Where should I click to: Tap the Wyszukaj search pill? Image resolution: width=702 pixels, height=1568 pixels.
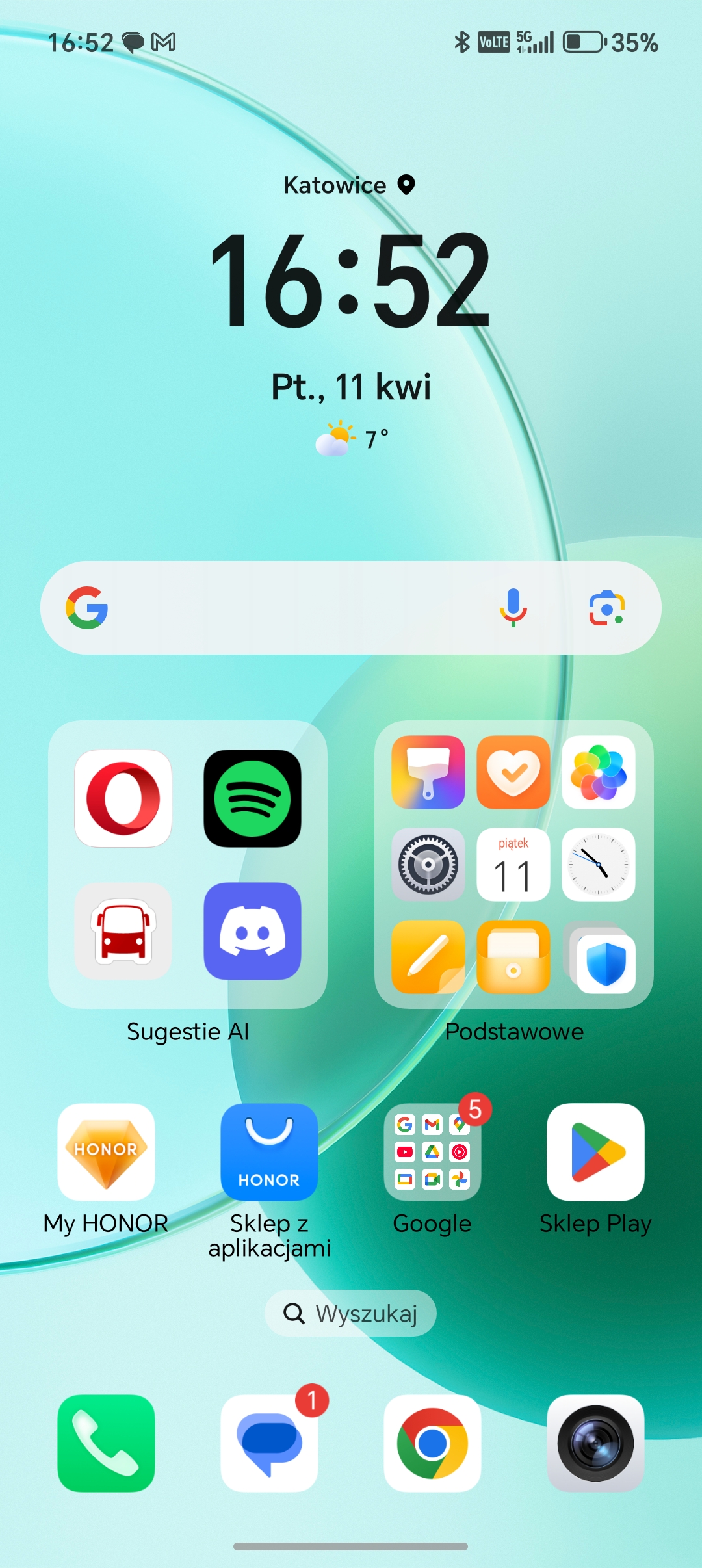350,1313
